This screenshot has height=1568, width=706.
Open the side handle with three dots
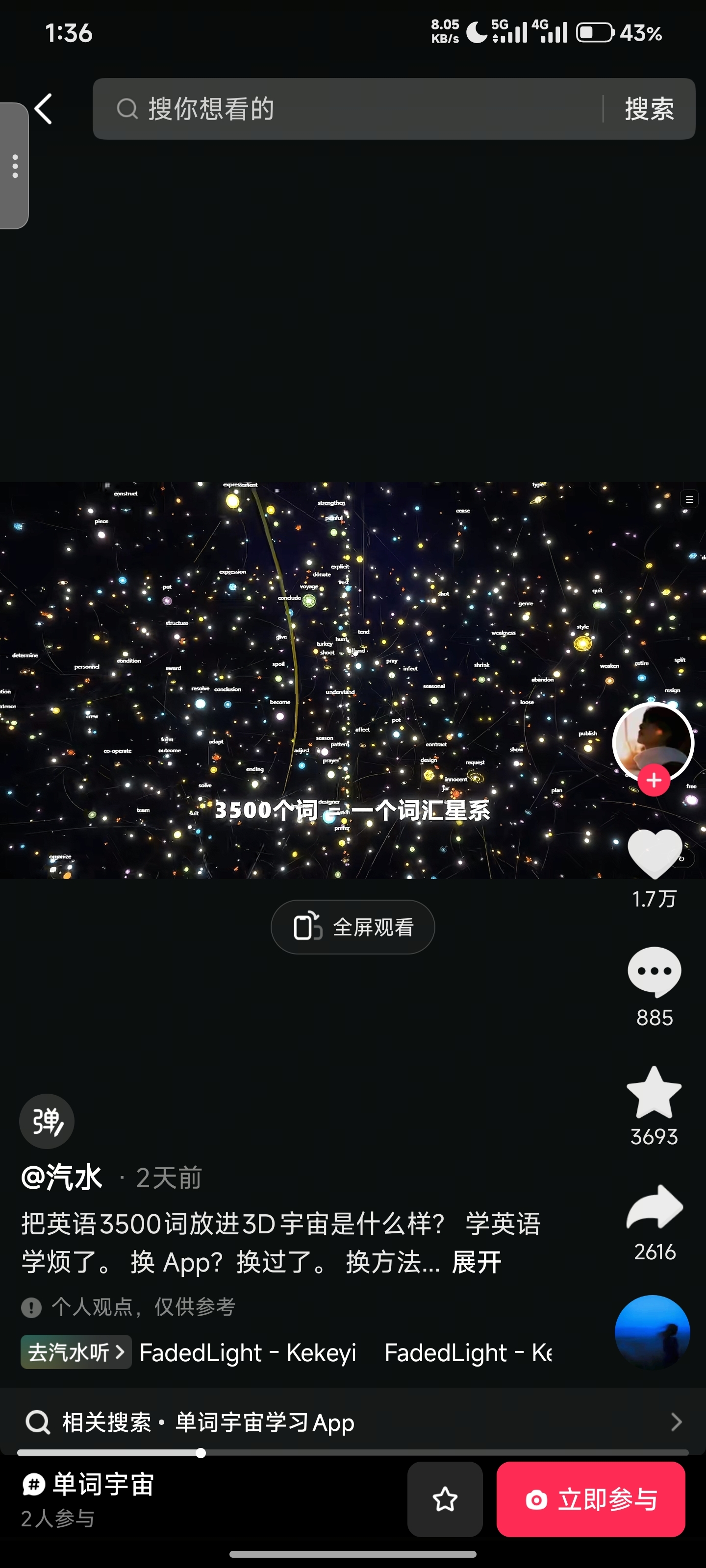15,166
